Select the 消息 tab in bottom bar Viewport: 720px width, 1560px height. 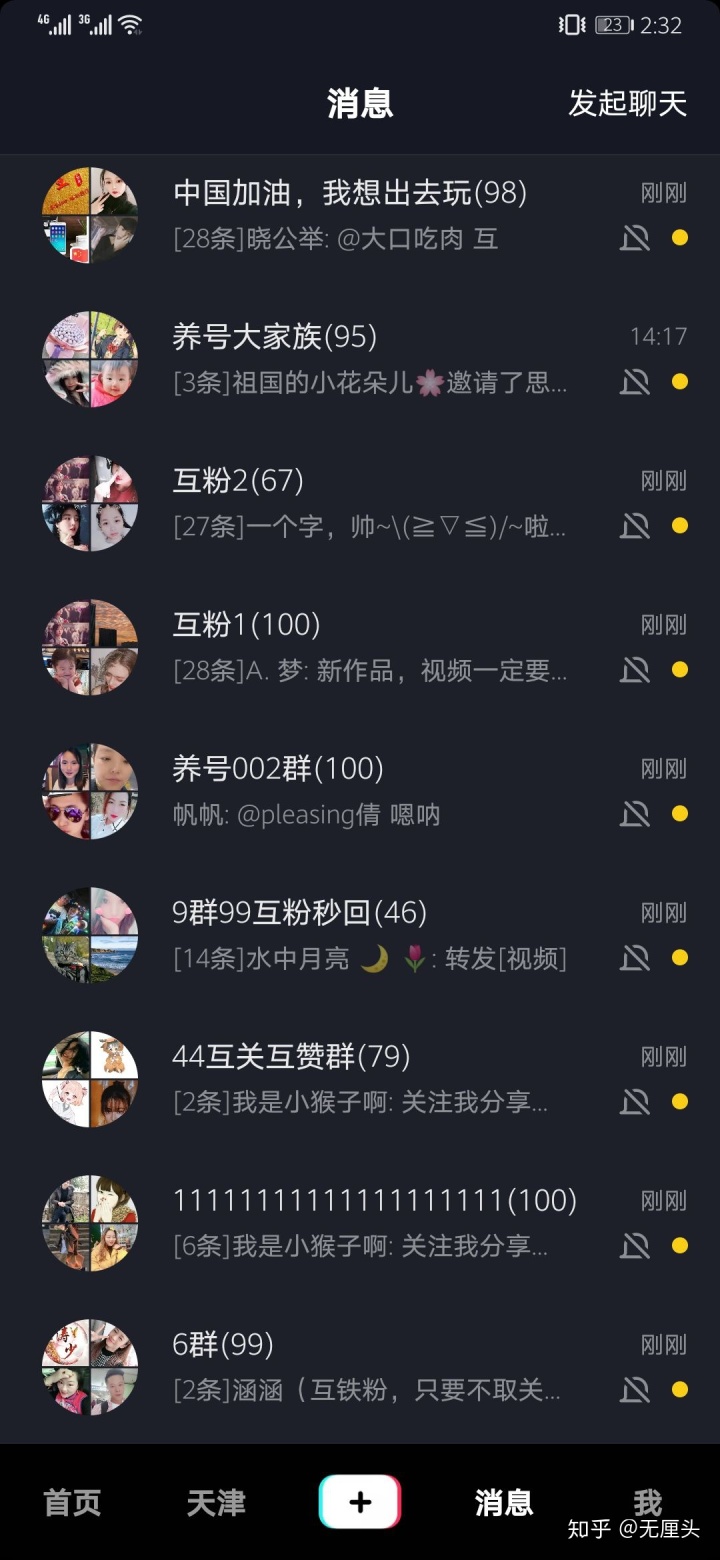(504, 1502)
